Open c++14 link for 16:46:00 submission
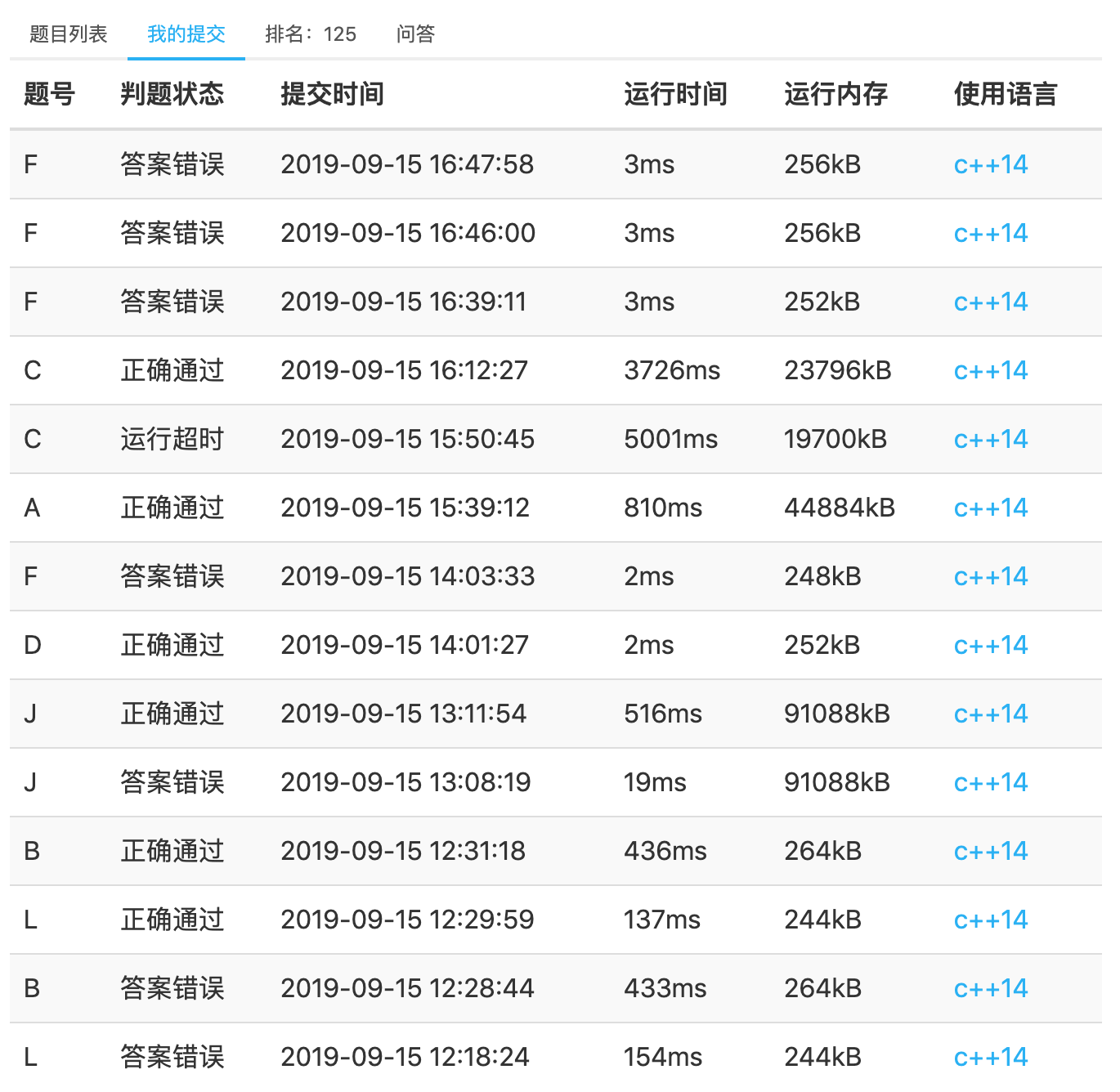The height and width of the screenshot is (1092, 1120). (990, 234)
